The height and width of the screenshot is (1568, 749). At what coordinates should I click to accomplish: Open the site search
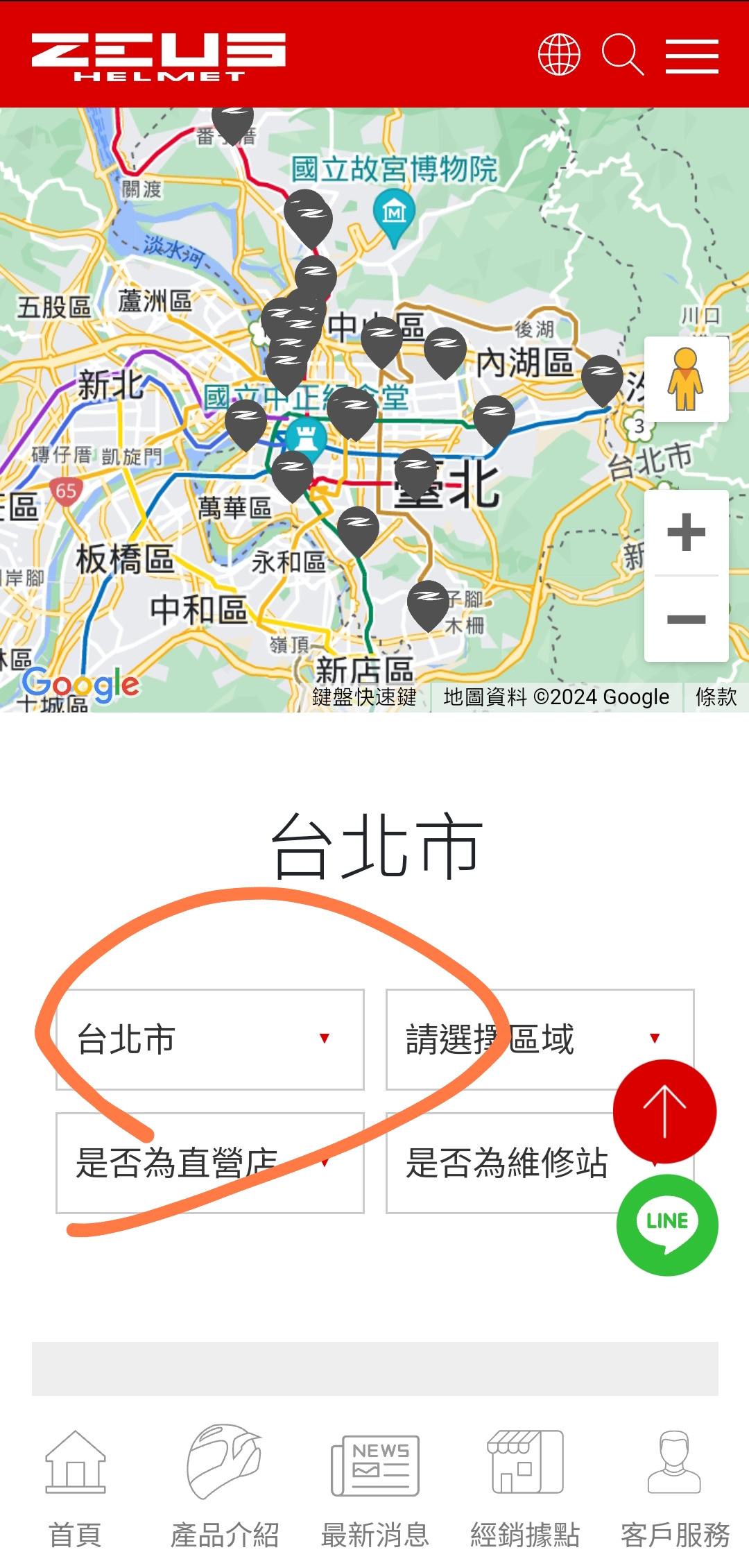(622, 54)
